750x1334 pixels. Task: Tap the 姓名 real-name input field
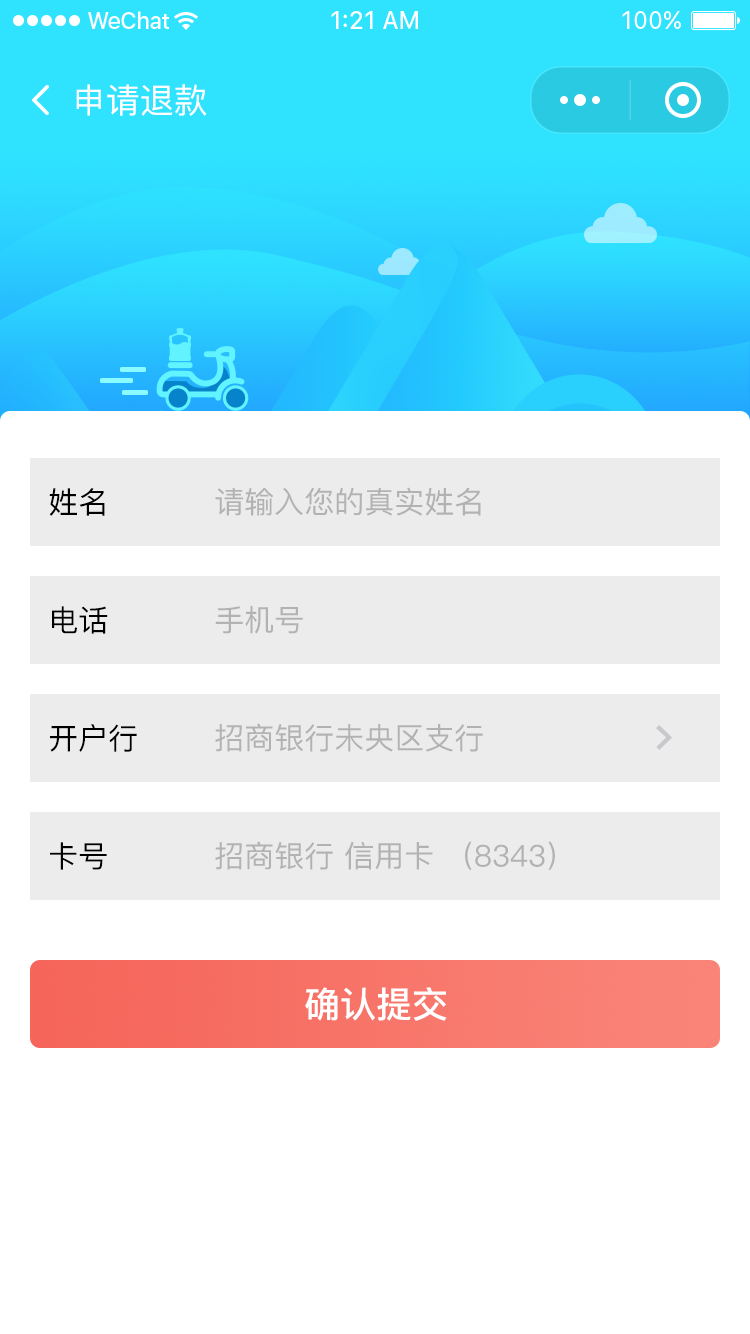[x=375, y=502]
